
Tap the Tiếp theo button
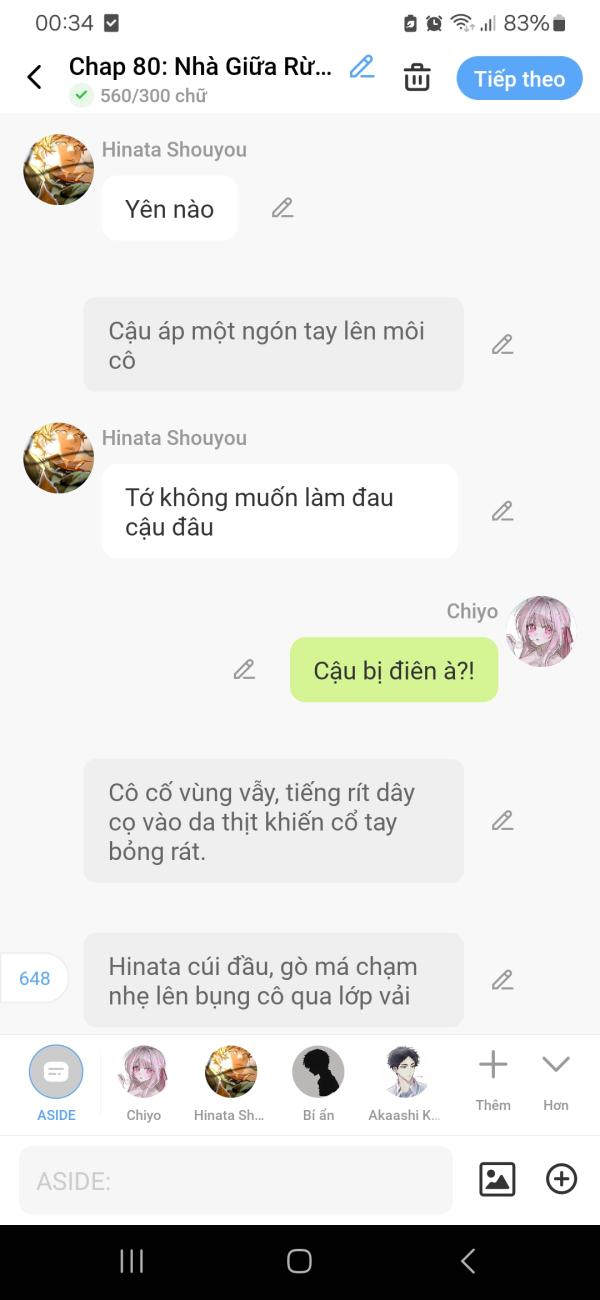(519, 79)
